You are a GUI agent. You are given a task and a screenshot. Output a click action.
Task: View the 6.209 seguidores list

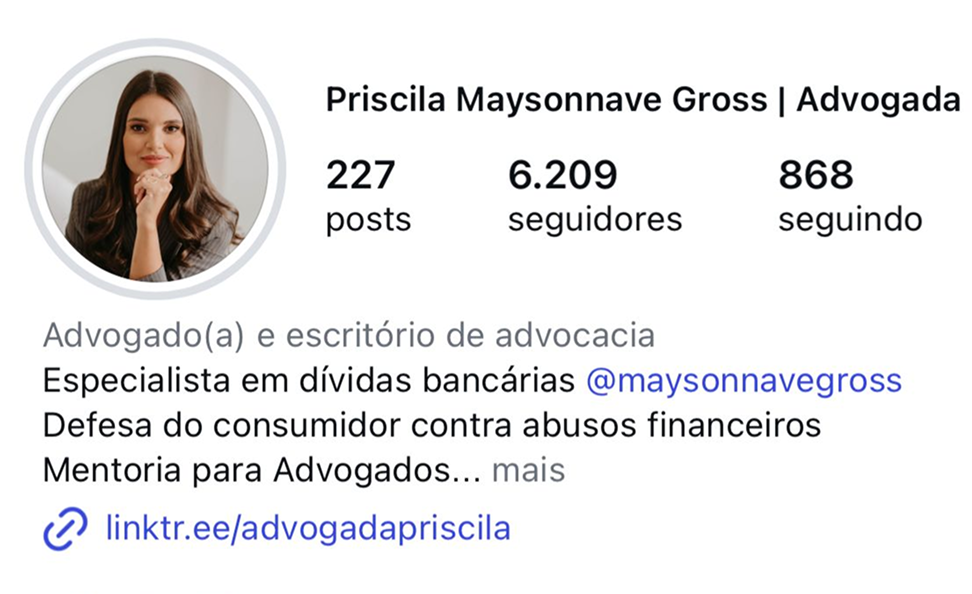tap(594, 197)
